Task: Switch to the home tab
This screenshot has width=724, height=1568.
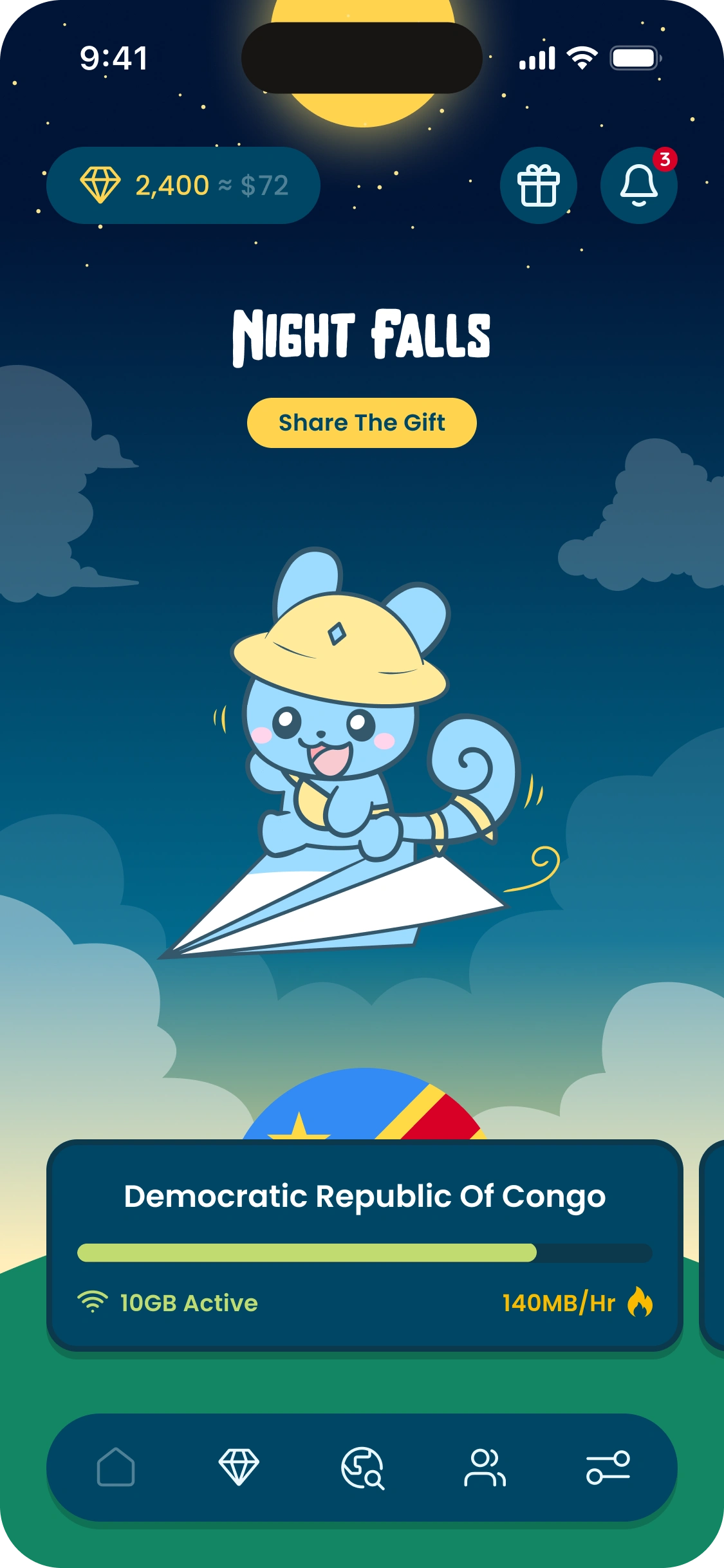Action: click(x=116, y=1468)
